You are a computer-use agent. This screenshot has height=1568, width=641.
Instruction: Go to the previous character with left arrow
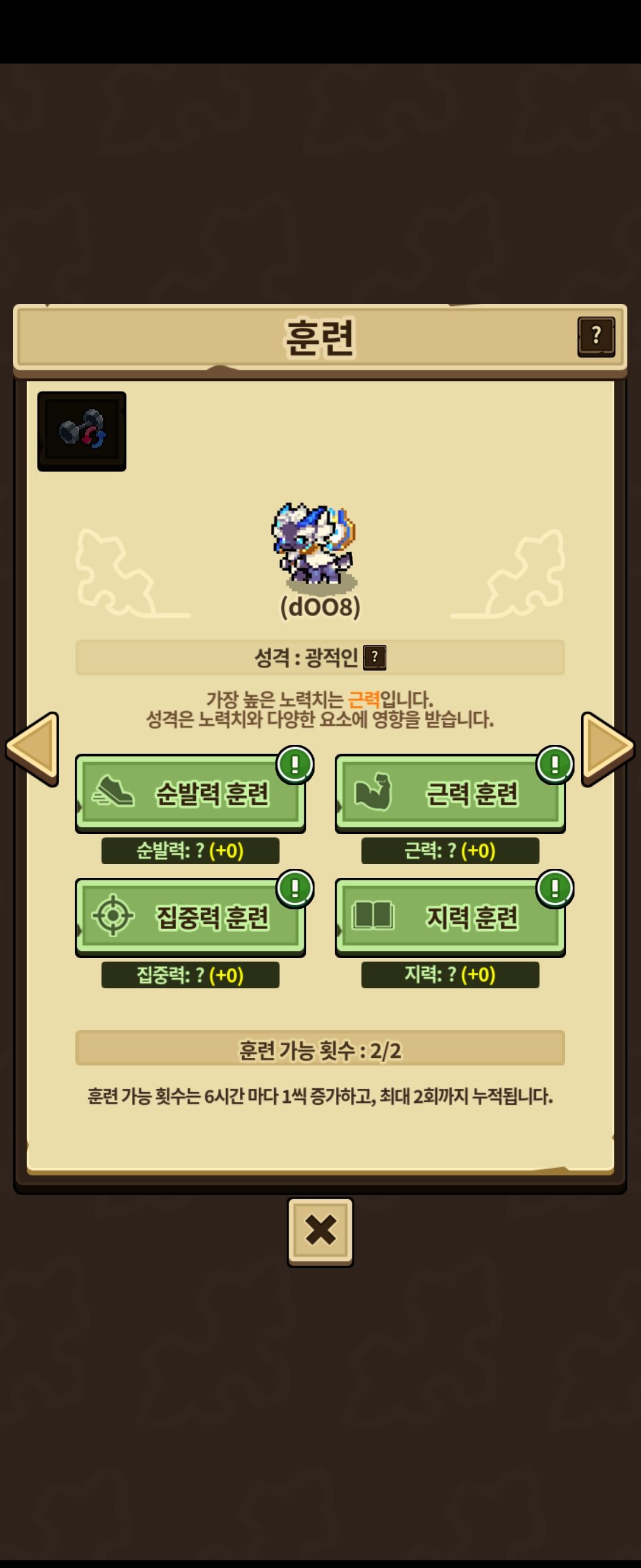click(32, 749)
